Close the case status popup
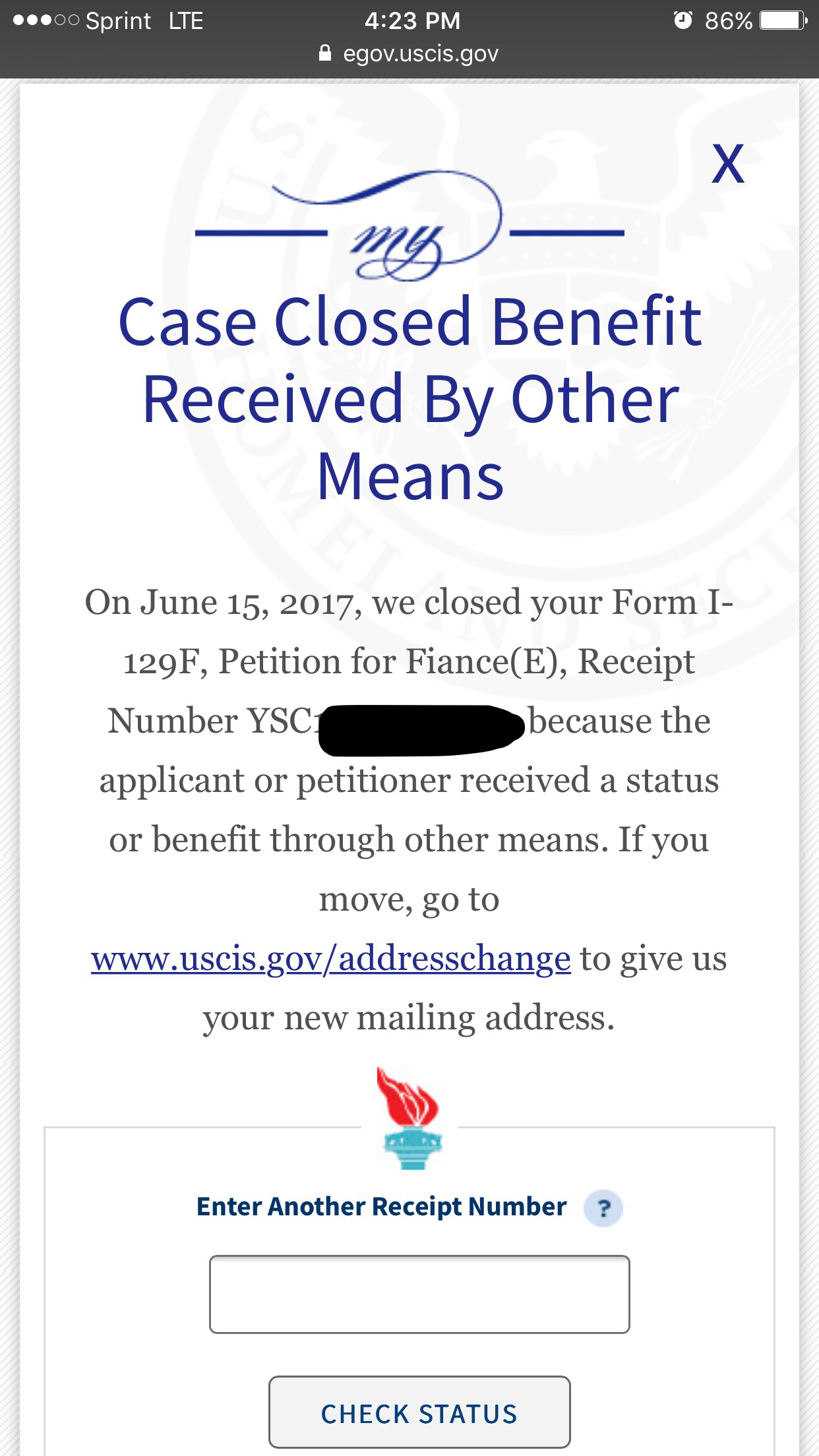This screenshot has width=819, height=1456. pyautogui.click(x=728, y=164)
